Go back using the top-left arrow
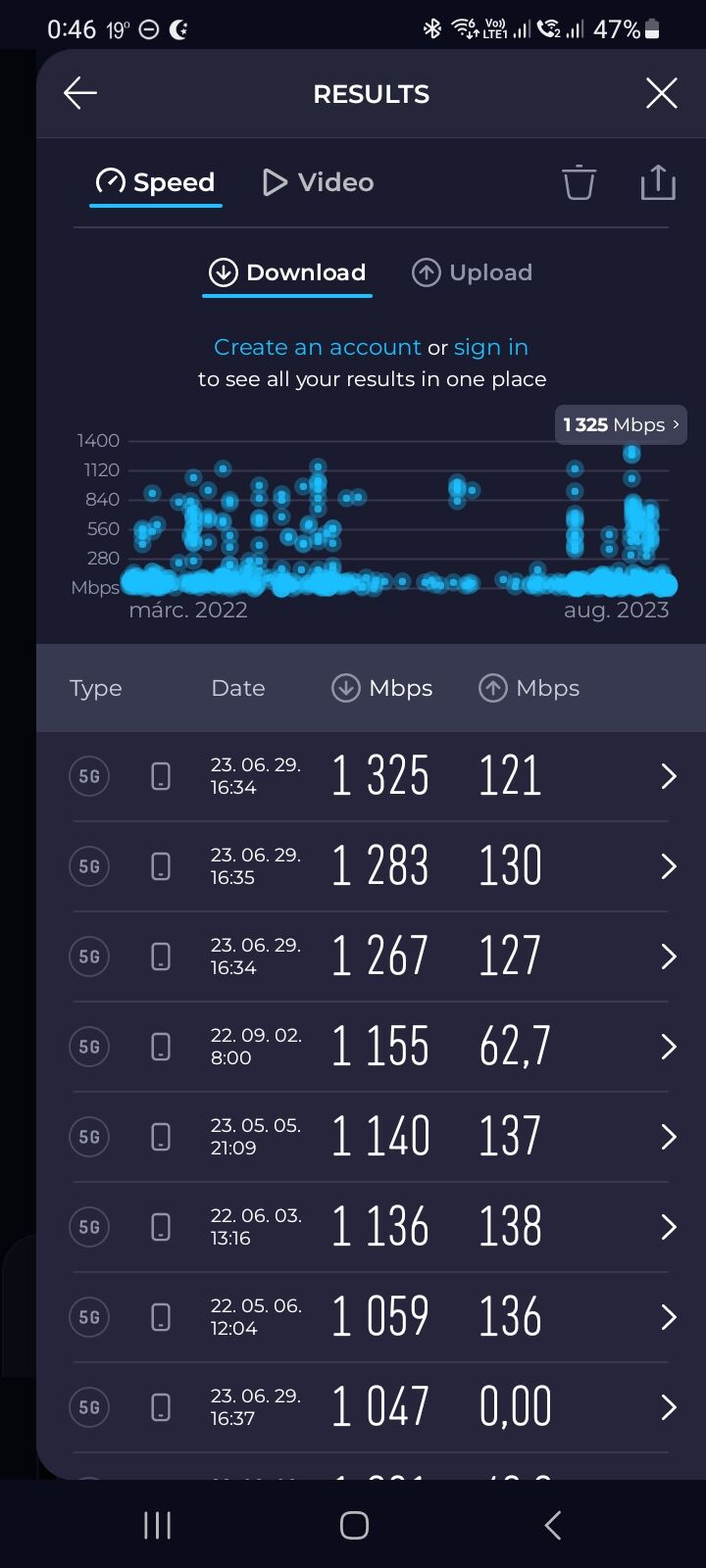The height and width of the screenshot is (1568, 706). pyautogui.click(x=80, y=93)
